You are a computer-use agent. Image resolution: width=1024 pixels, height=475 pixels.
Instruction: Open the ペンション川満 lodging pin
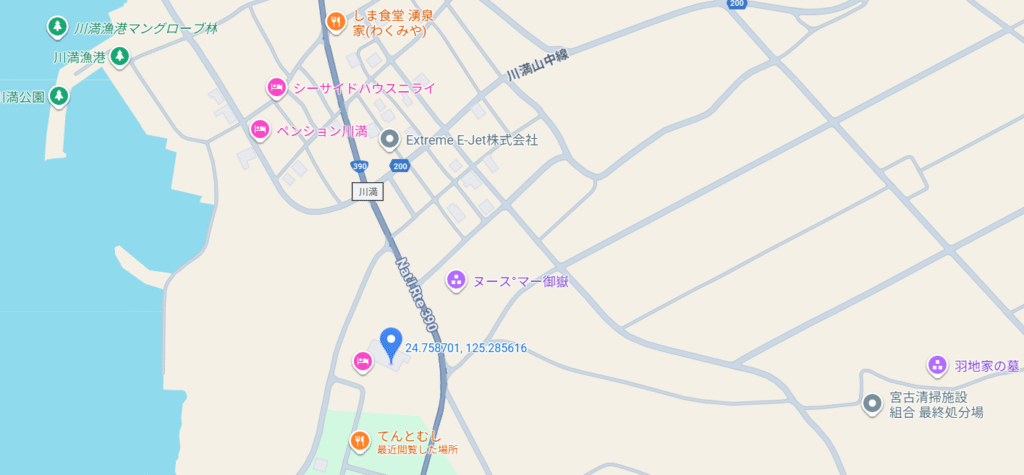point(259,130)
